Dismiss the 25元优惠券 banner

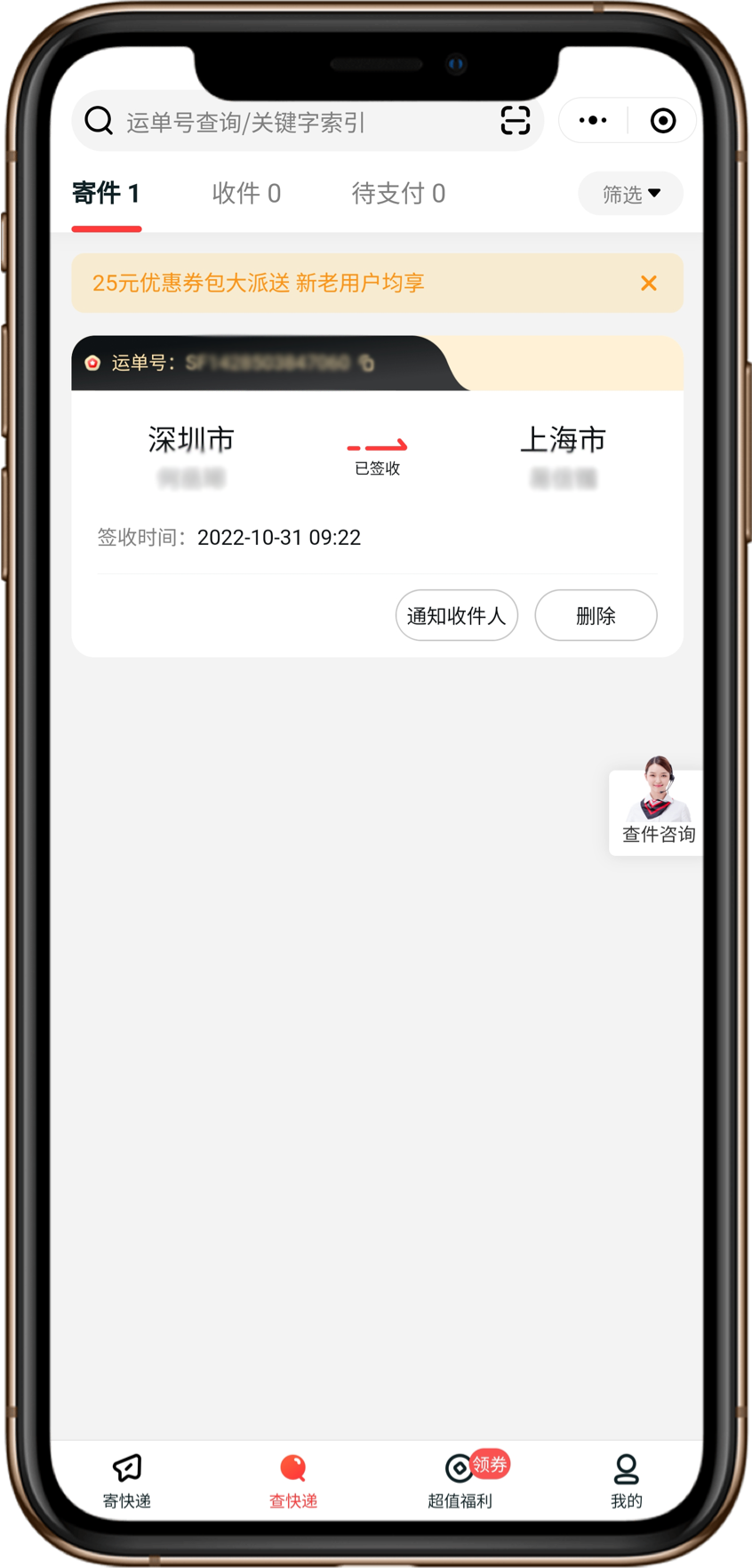[649, 283]
